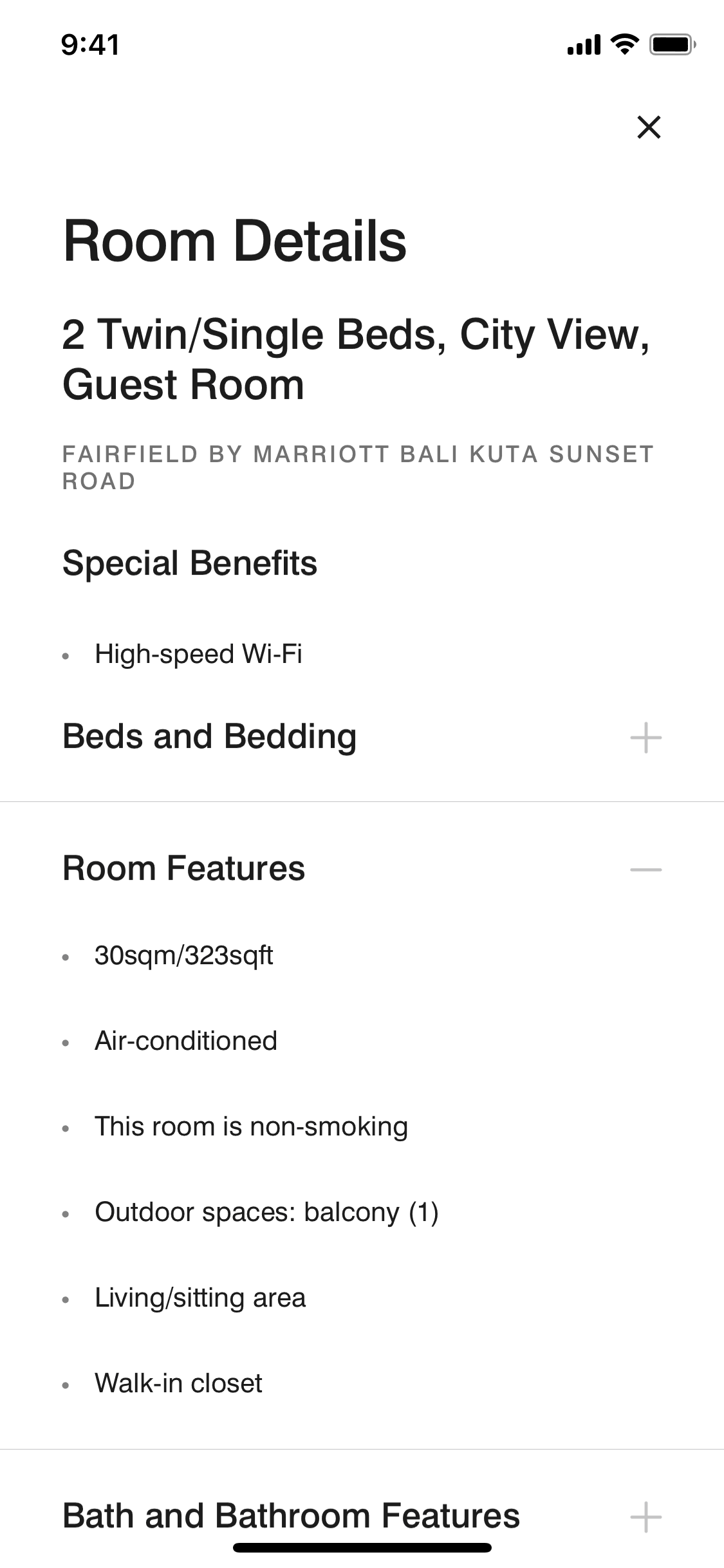Expand Bath and Bathroom Features section

click(x=645, y=1517)
